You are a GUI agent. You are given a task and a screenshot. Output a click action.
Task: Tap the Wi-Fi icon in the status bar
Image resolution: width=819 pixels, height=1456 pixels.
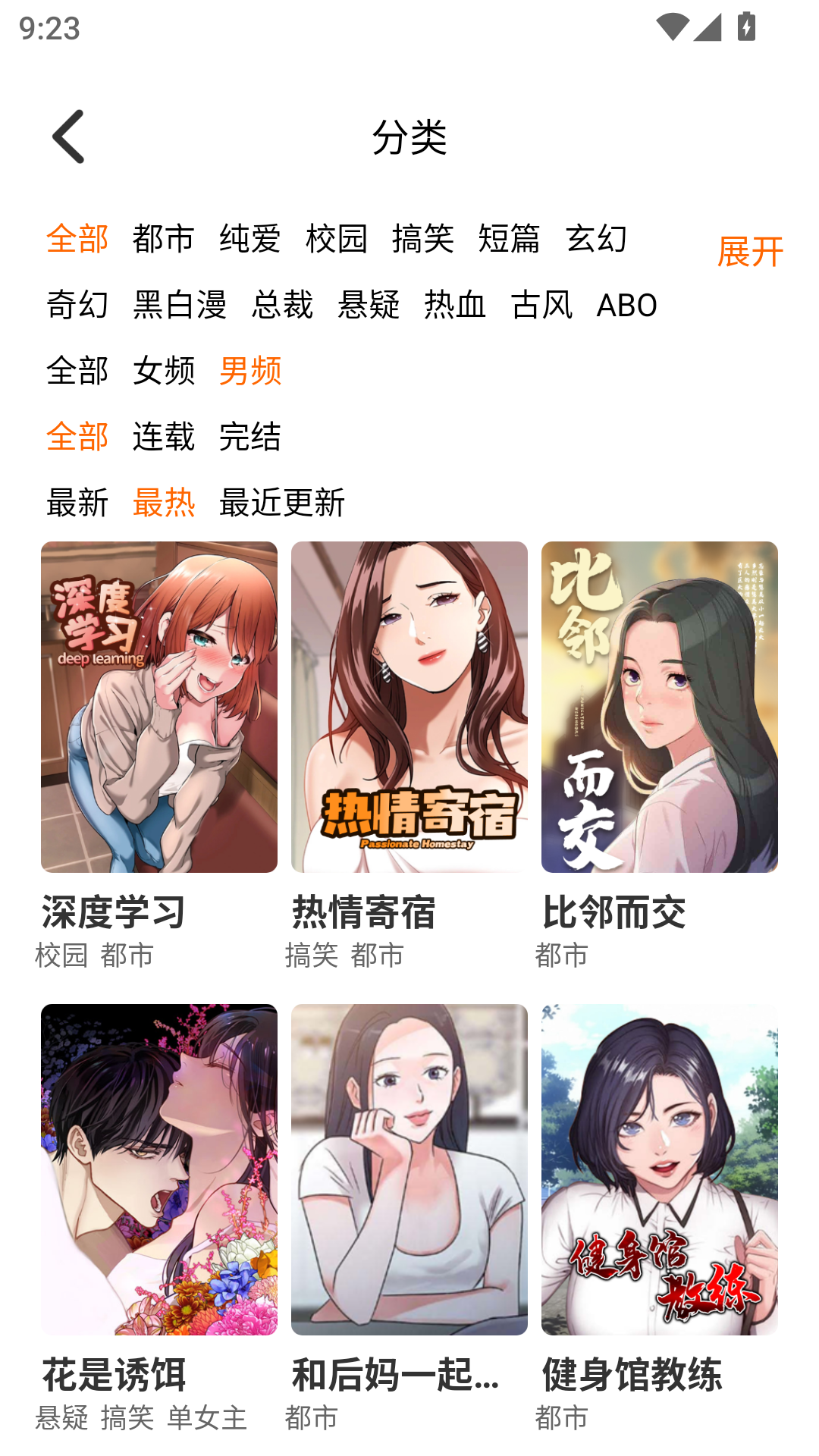tap(674, 25)
